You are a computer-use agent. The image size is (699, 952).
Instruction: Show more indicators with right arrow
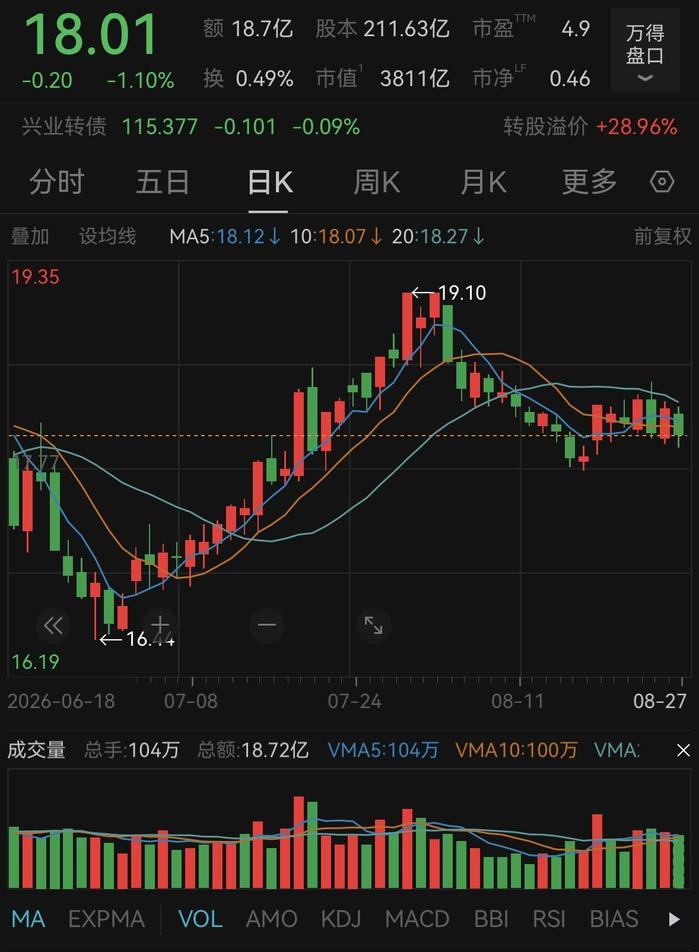tap(674, 919)
